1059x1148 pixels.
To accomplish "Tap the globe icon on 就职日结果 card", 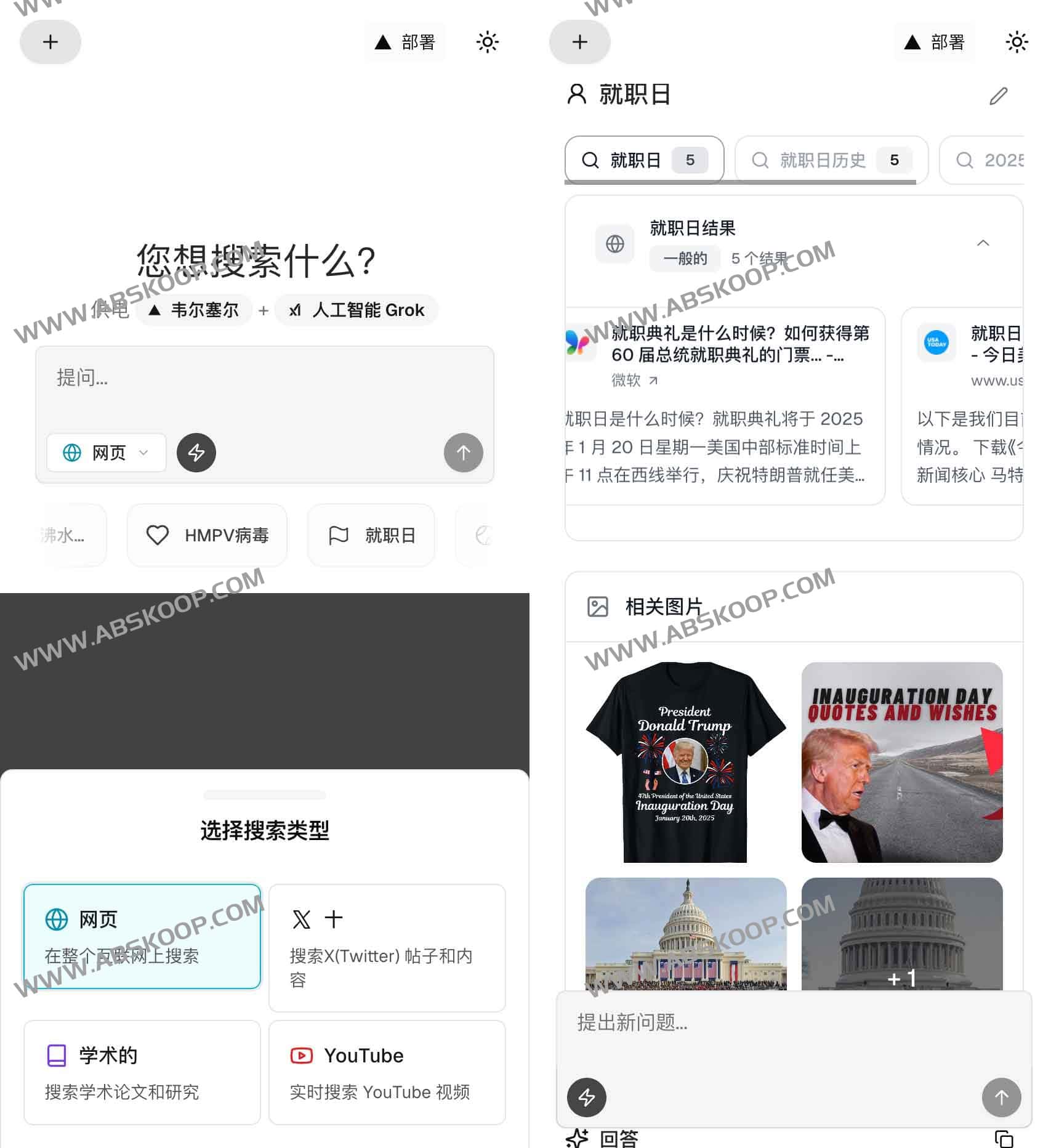I will [x=614, y=243].
